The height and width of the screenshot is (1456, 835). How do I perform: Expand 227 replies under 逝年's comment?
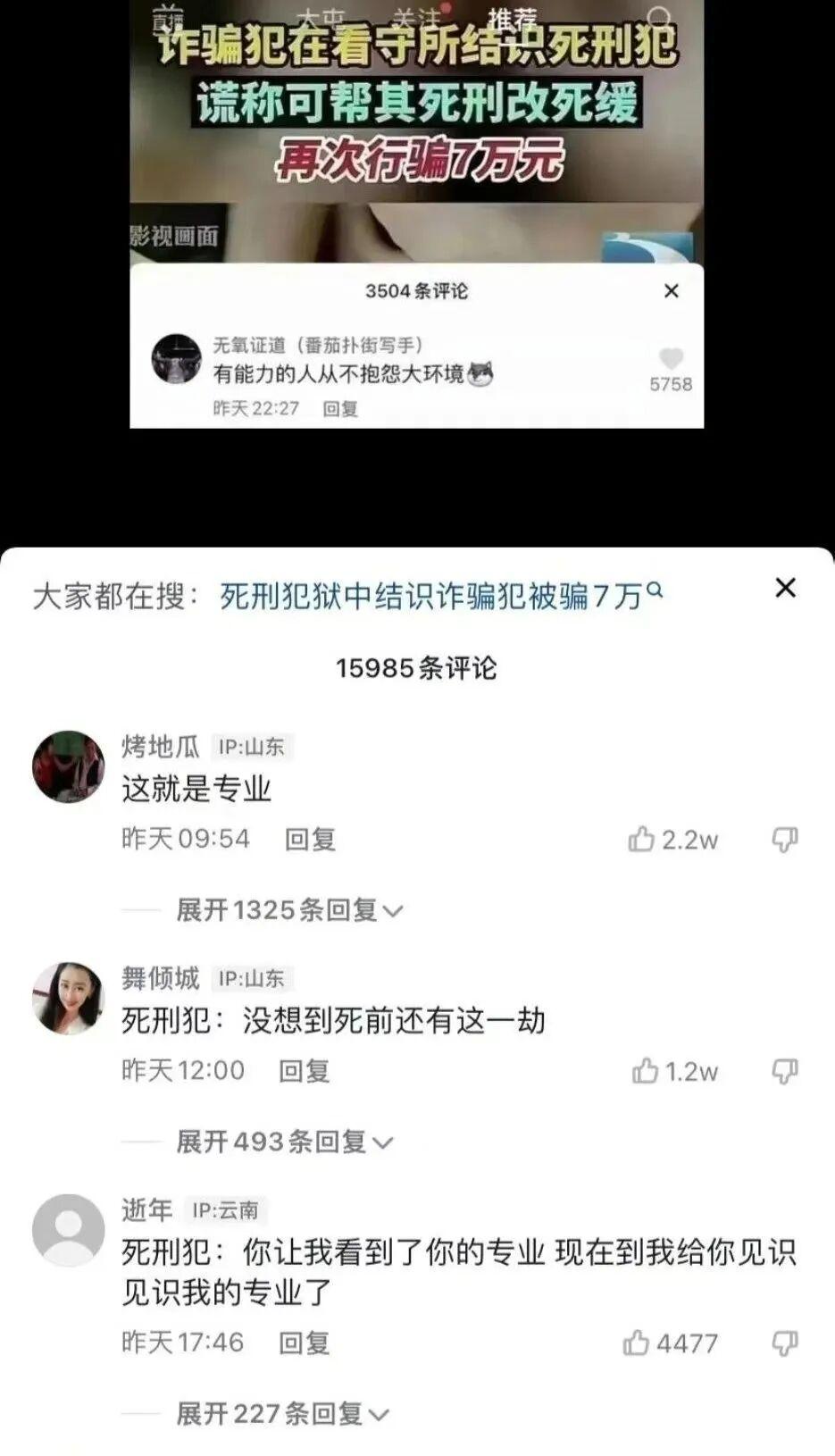click(x=282, y=1414)
